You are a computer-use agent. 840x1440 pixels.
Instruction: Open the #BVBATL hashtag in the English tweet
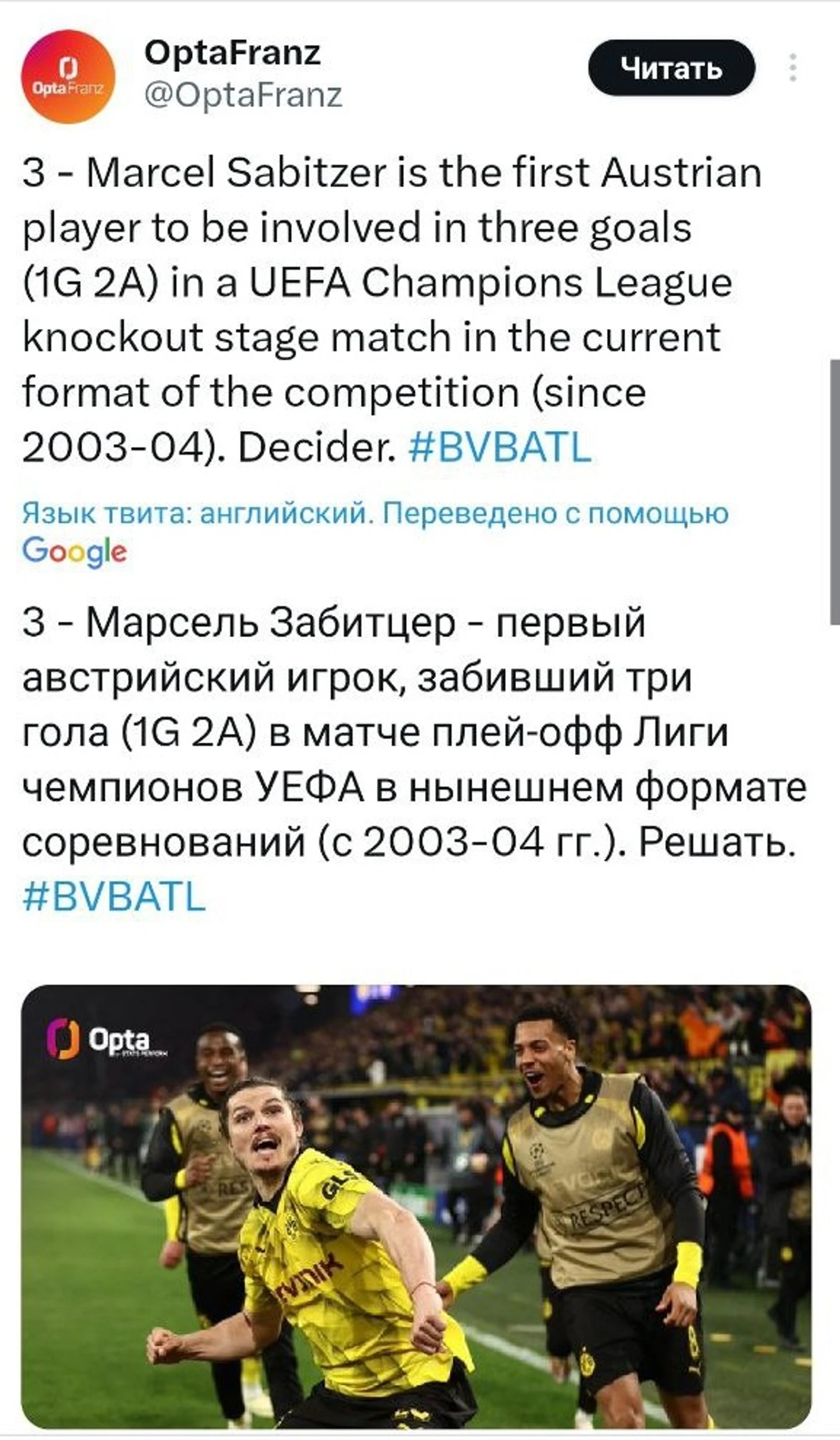[x=499, y=448]
